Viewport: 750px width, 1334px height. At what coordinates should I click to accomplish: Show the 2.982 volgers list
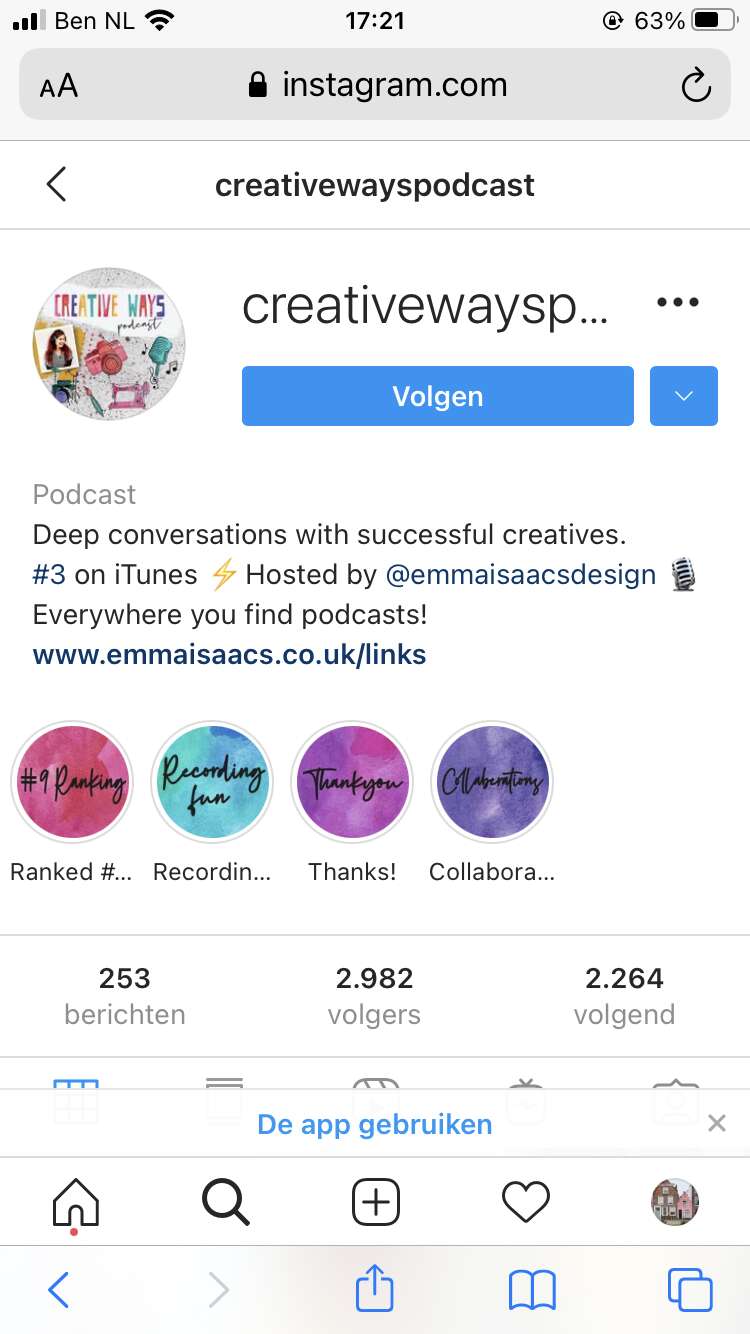[x=374, y=996]
